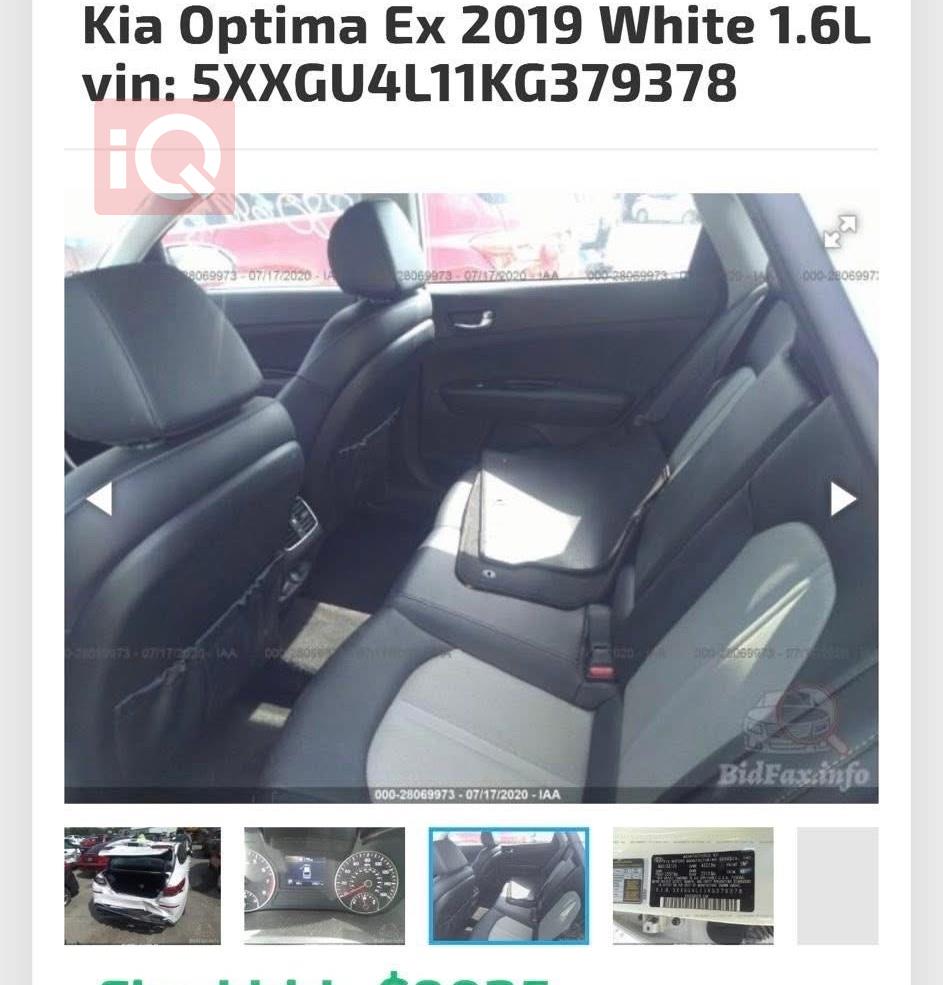The image size is (943, 985).
Task: Show the next photo in the gallery
Action: click(843, 498)
